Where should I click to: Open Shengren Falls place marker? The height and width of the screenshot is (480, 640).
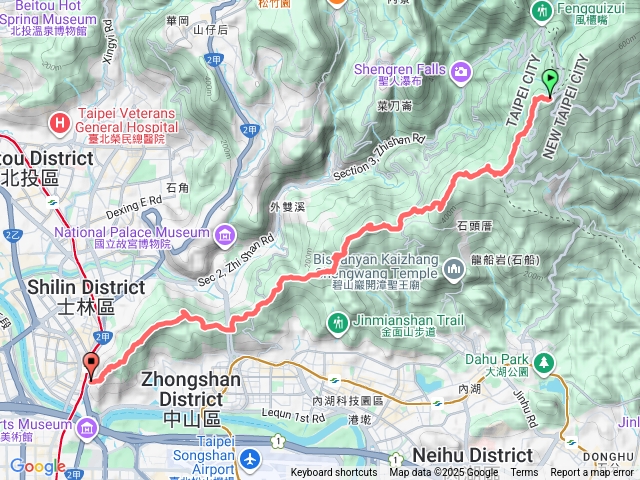point(462,70)
